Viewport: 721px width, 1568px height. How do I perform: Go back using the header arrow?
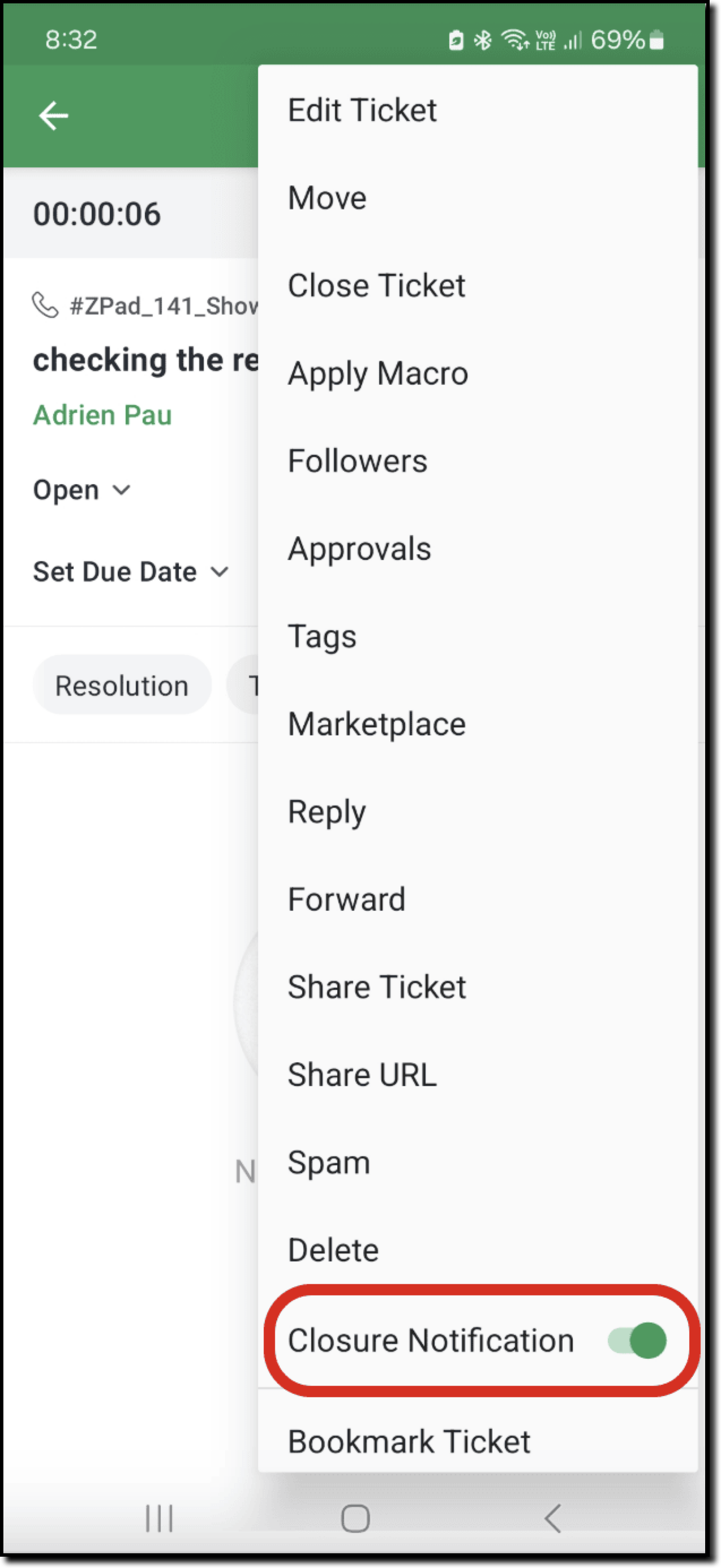pyautogui.click(x=54, y=115)
